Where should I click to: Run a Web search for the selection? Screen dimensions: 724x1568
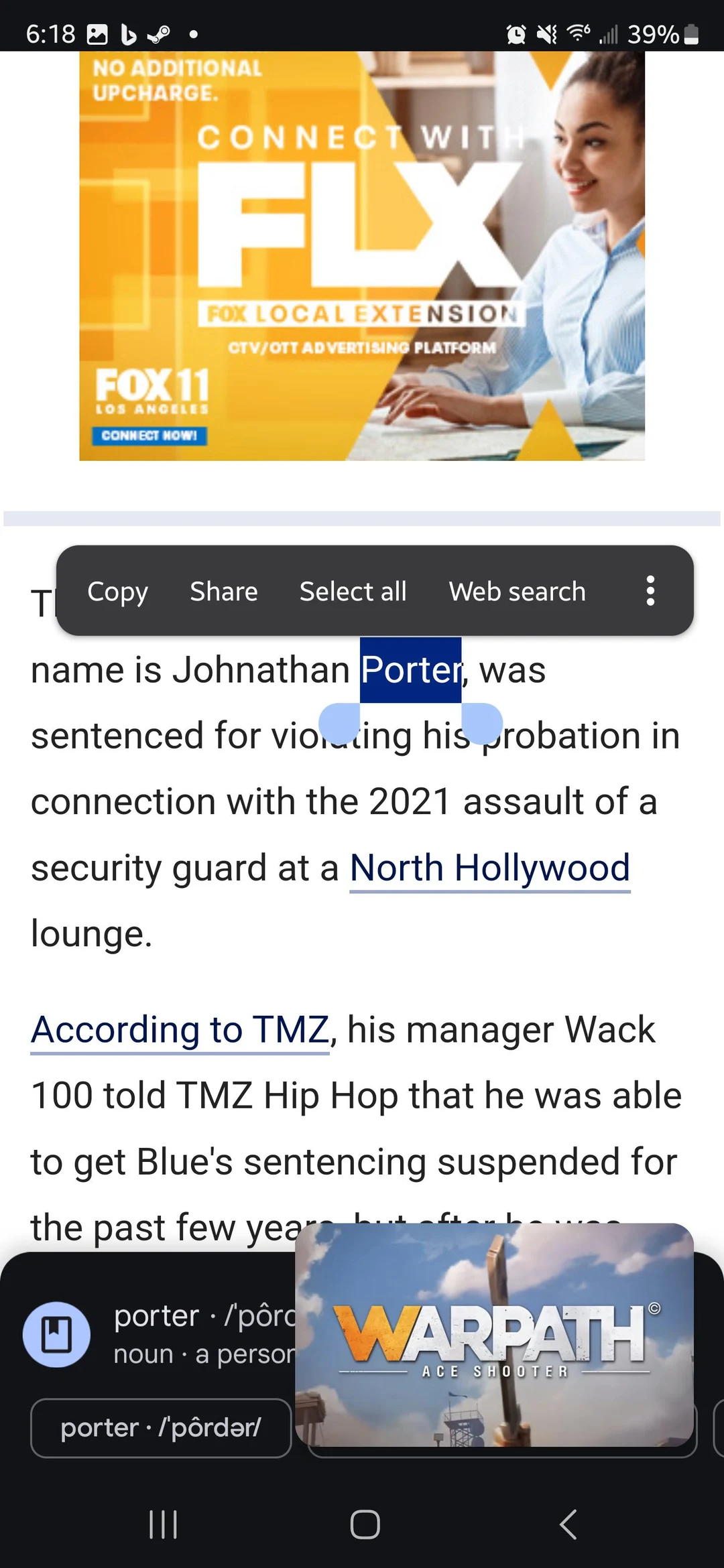(517, 592)
